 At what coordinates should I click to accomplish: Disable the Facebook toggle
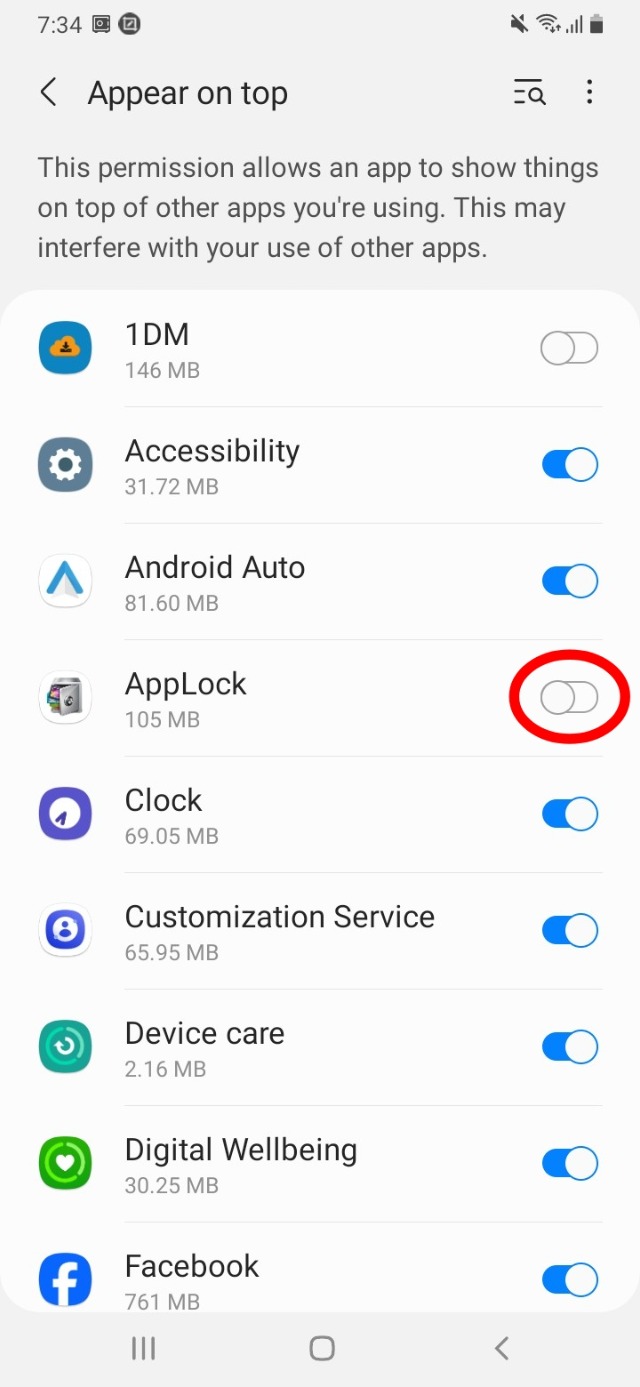coord(569,1279)
